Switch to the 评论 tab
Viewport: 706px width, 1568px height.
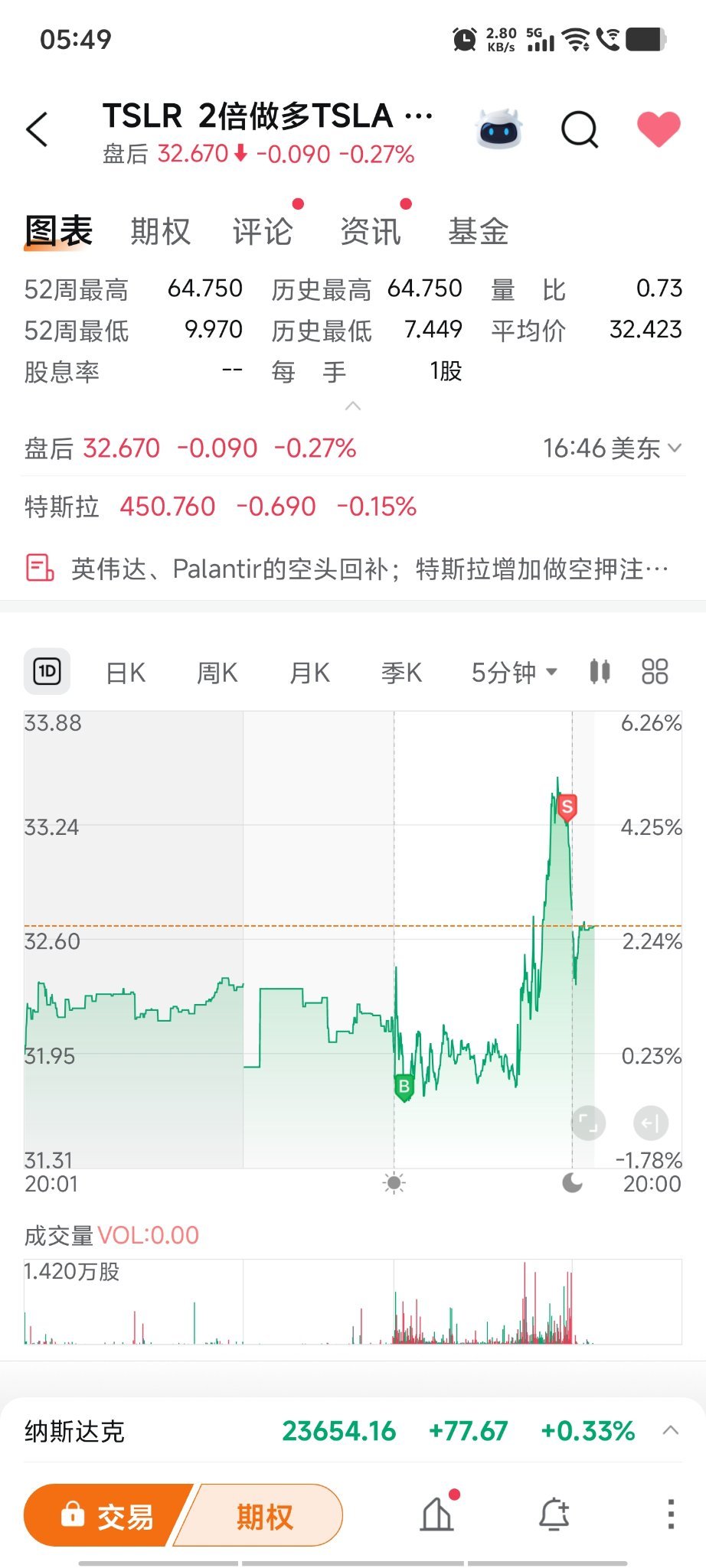tap(263, 231)
